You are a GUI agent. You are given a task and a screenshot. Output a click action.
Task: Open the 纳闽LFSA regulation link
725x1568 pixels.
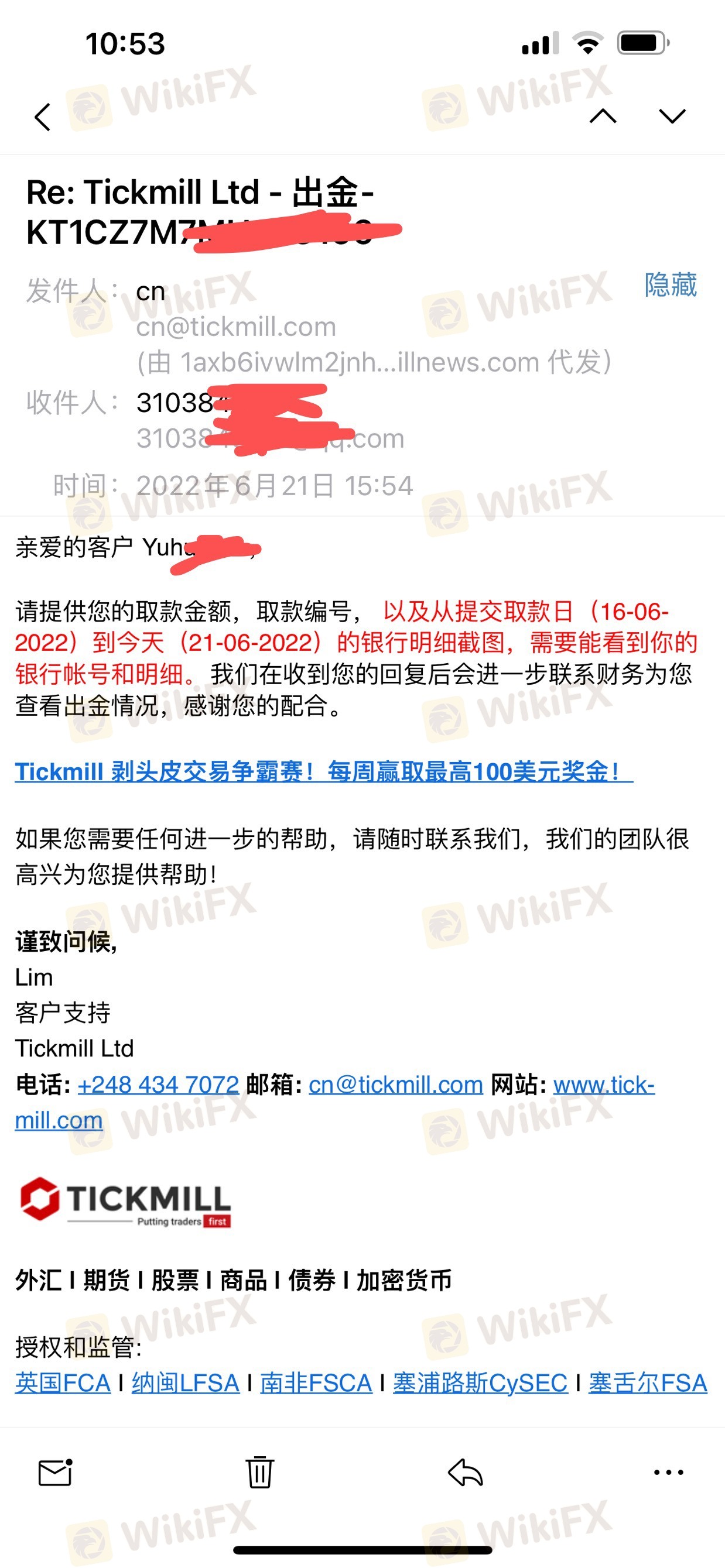click(x=185, y=1383)
